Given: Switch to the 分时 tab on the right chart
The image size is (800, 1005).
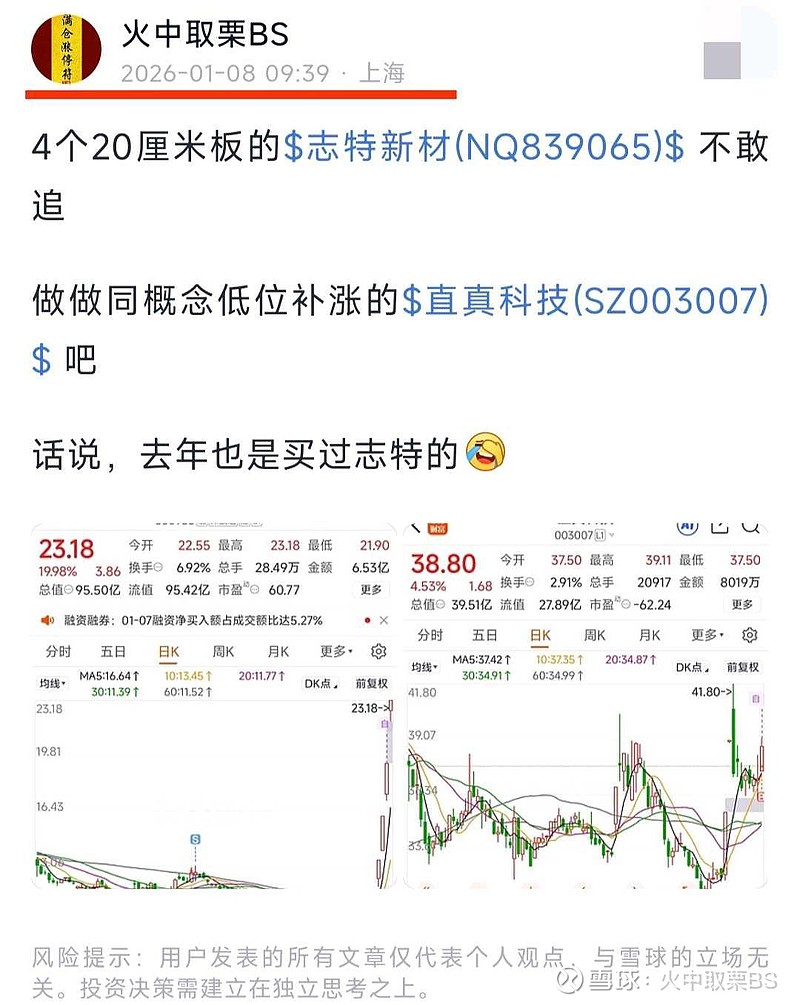Looking at the screenshot, I should 431,634.
